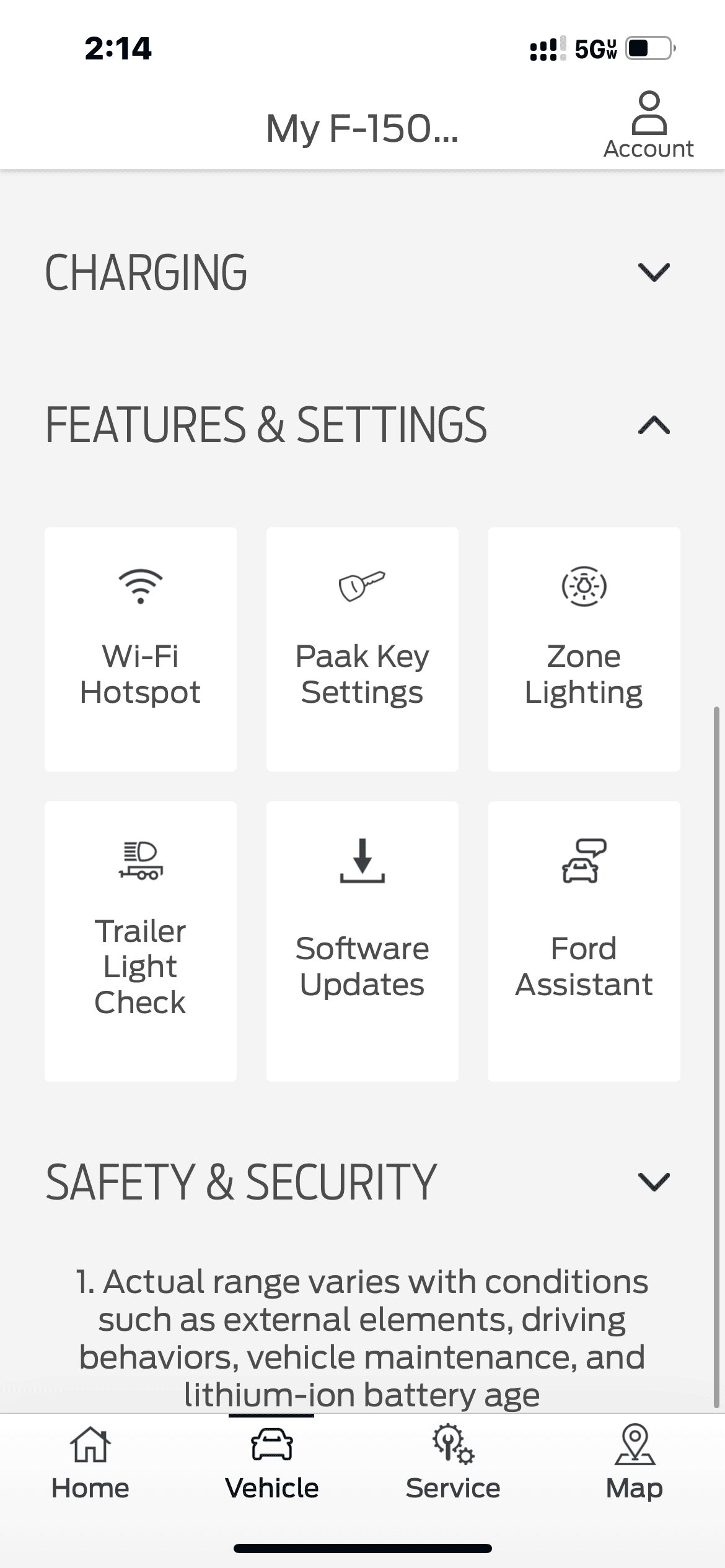Expand the Charging section
Screen dimensions: 725x1568
pyautogui.click(x=654, y=272)
